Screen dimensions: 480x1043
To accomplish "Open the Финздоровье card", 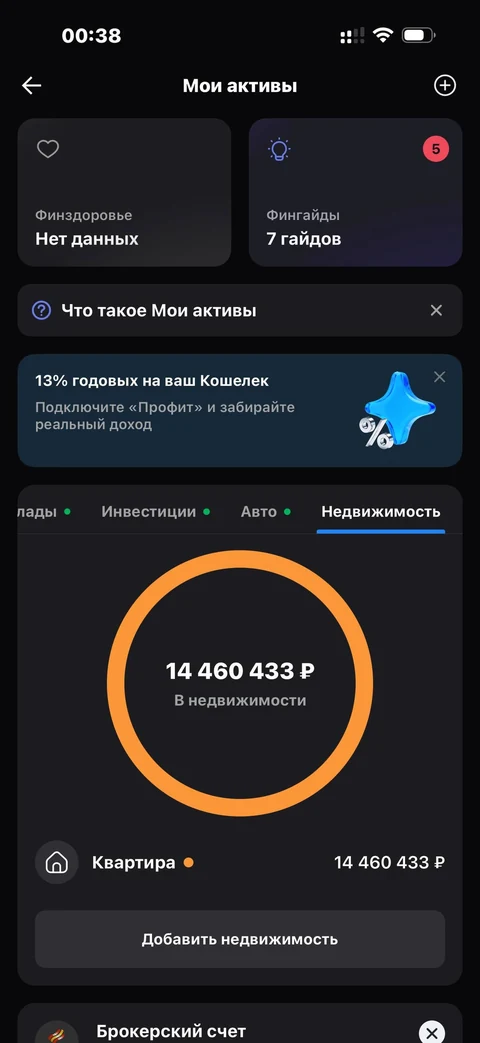I will 124,192.
